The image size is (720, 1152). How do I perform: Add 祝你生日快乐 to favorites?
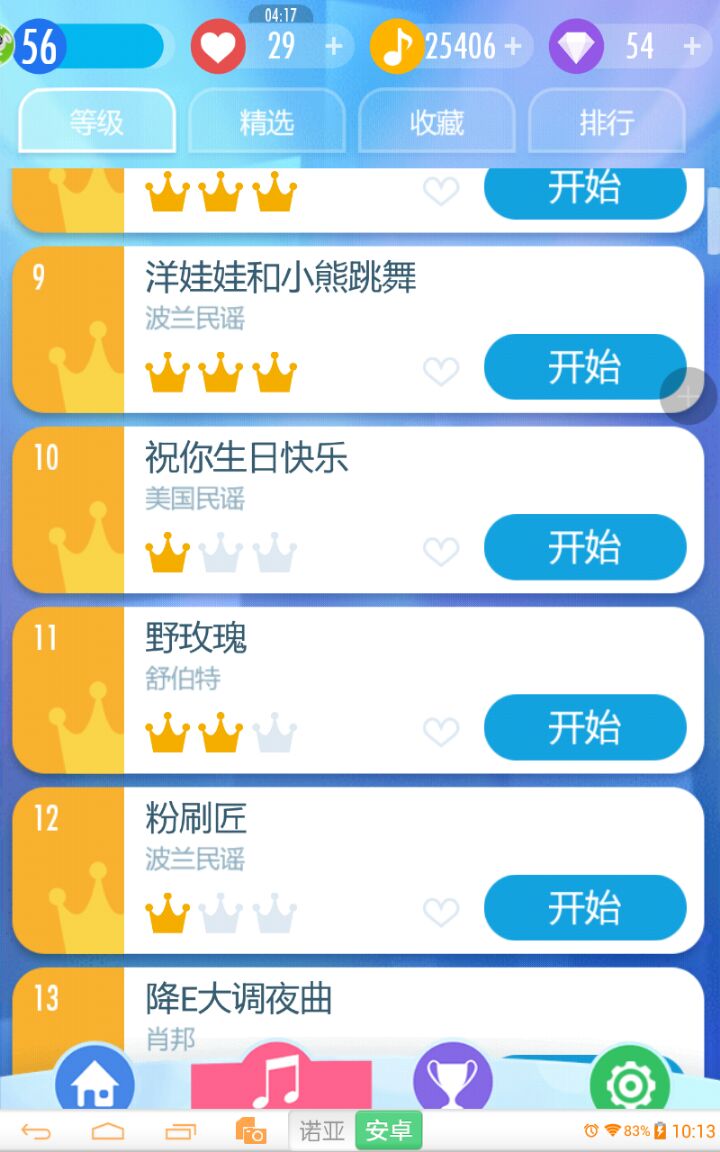(x=441, y=551)
